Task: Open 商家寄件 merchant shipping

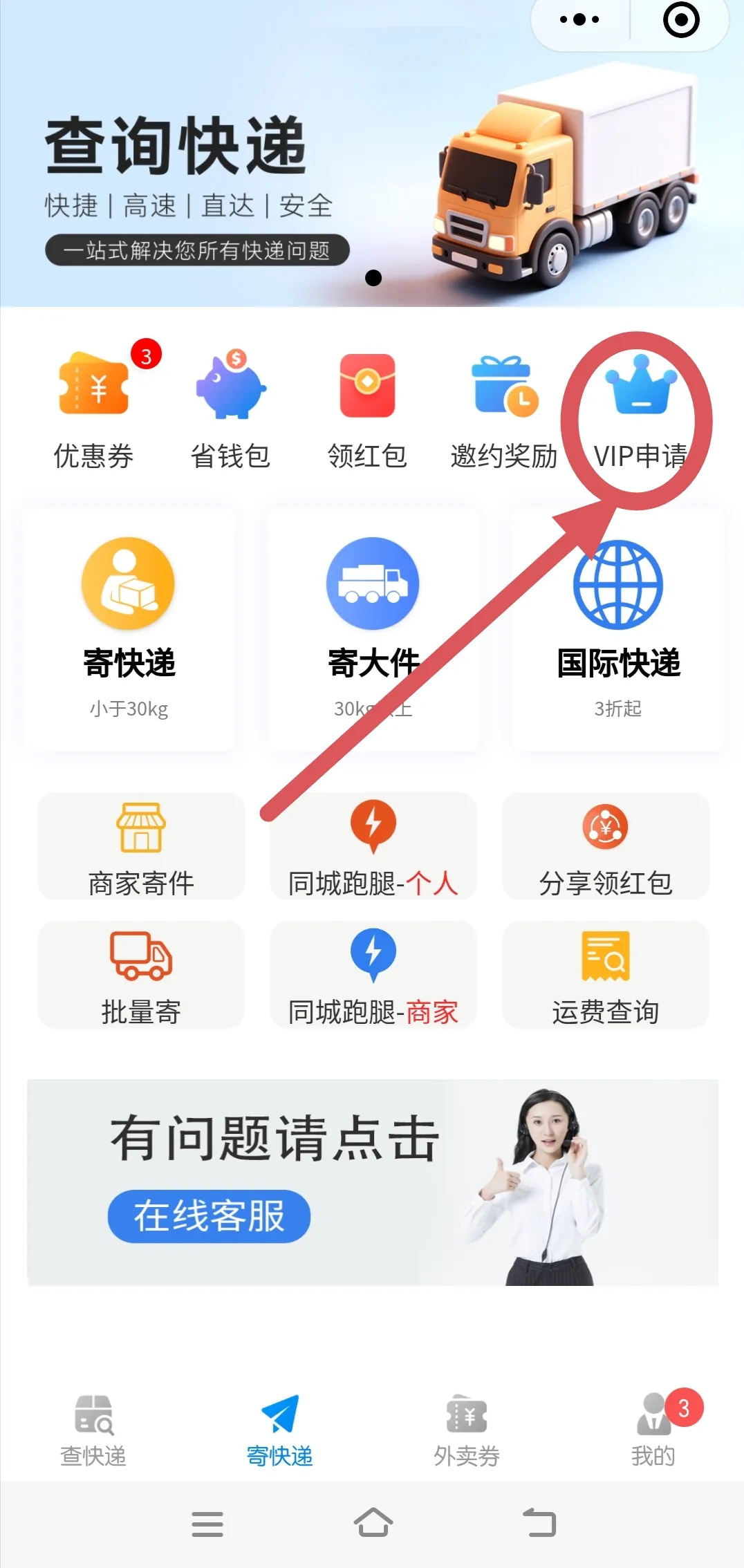Action: coord(141,848)
